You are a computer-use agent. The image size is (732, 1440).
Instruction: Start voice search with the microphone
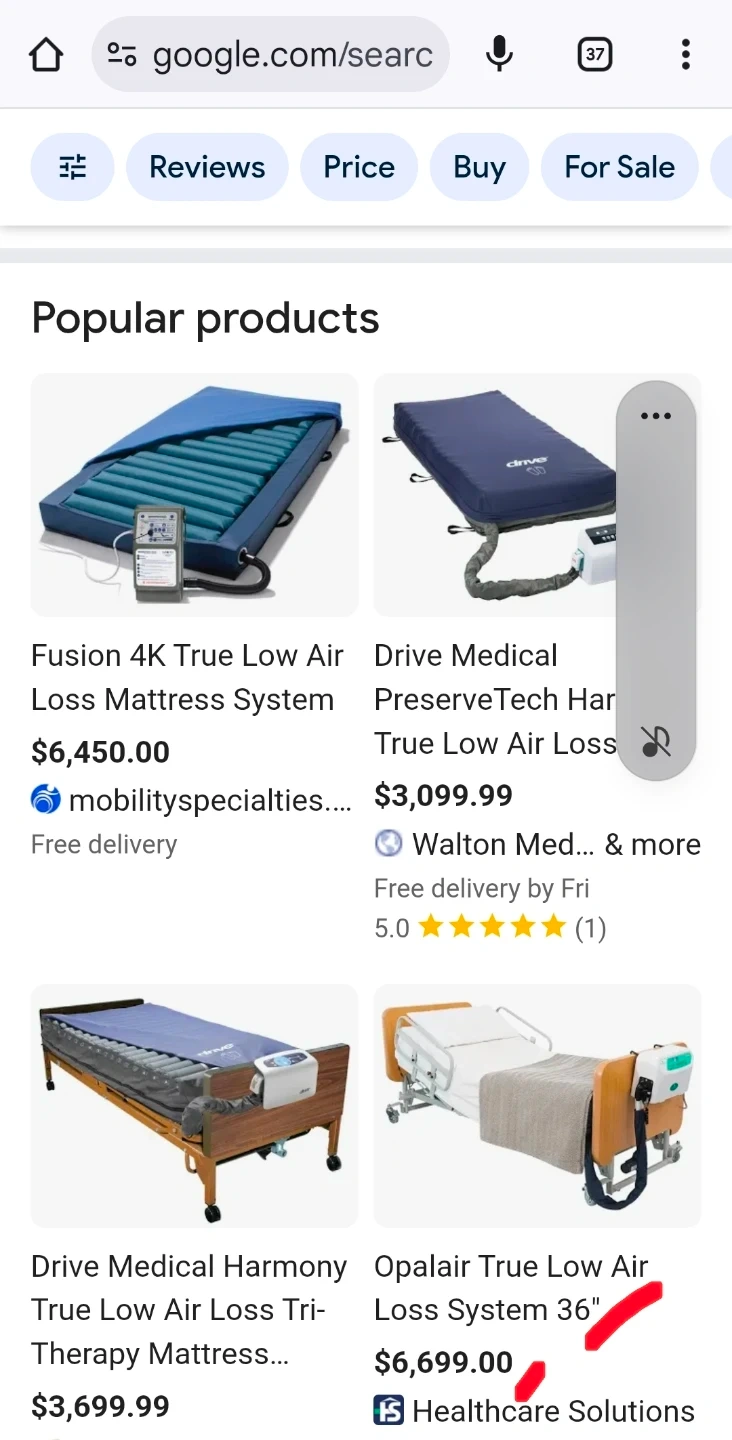[x=499, y=55]
